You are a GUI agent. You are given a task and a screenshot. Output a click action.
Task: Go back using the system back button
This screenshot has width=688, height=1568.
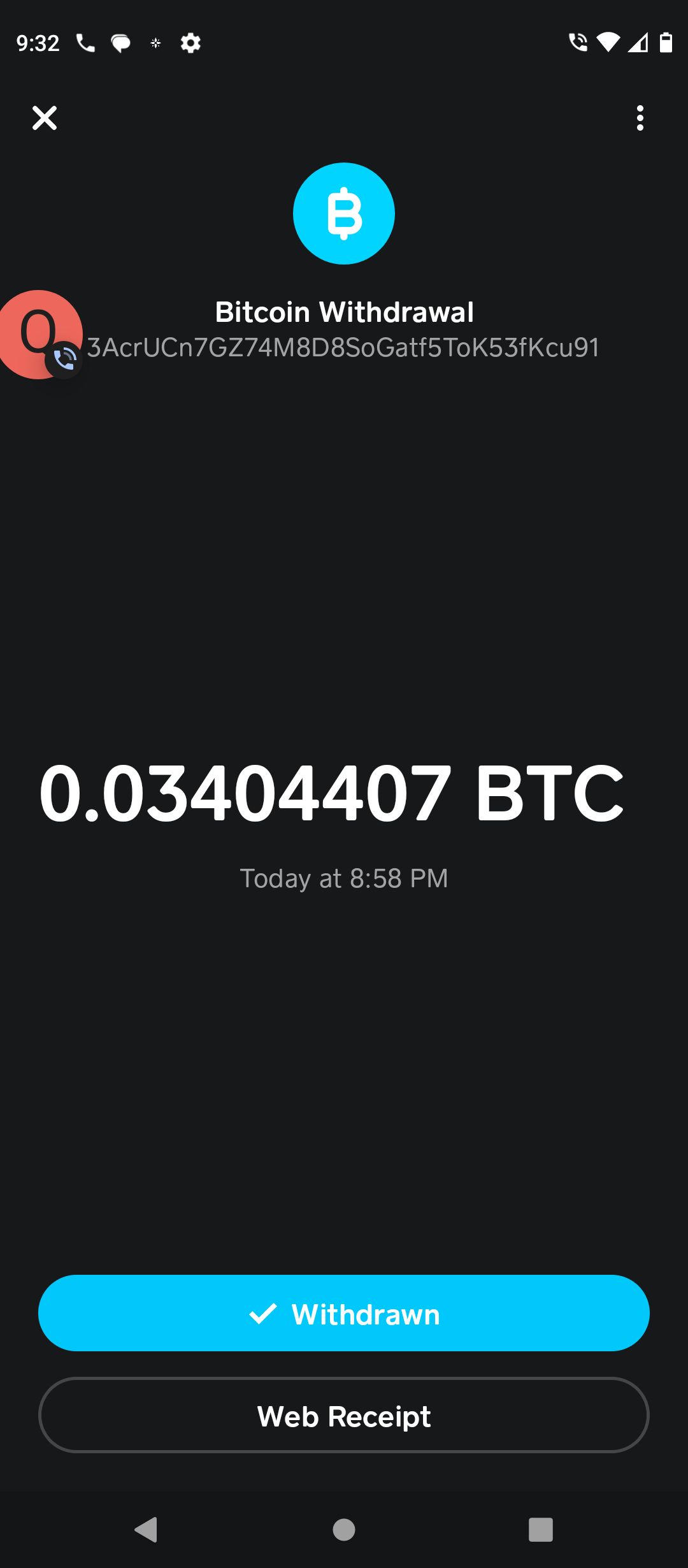(x=147, y=1529)
